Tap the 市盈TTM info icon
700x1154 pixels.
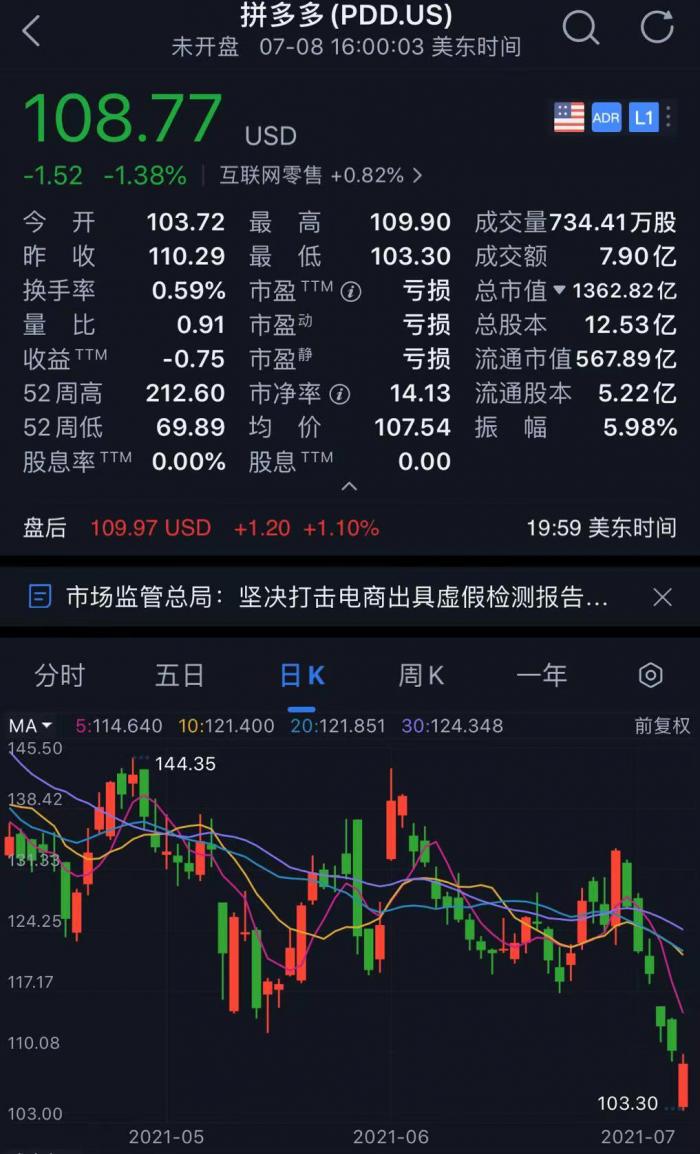[350, 292]
